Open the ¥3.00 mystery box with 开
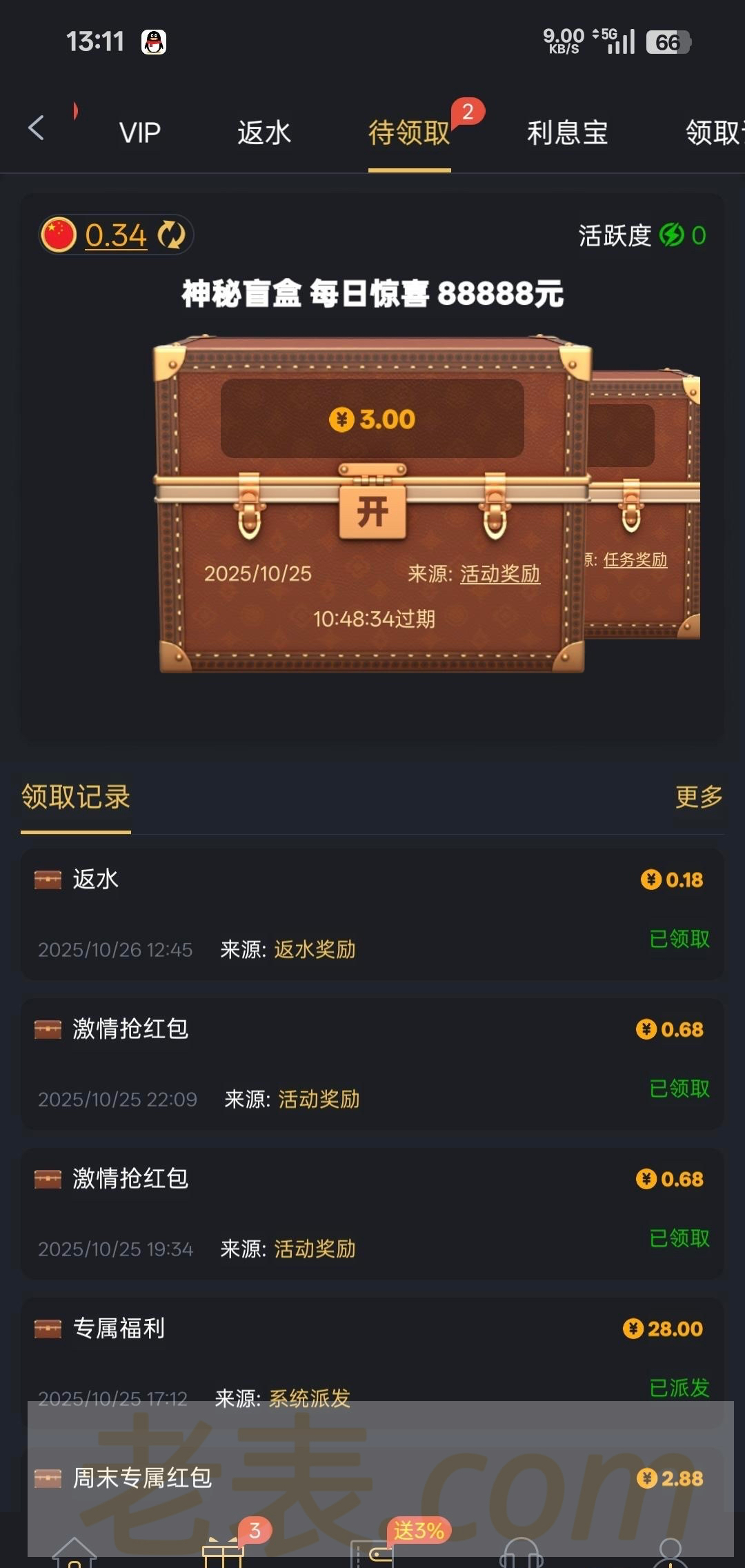The image size is (745, 1568). (x=372, y=512)
